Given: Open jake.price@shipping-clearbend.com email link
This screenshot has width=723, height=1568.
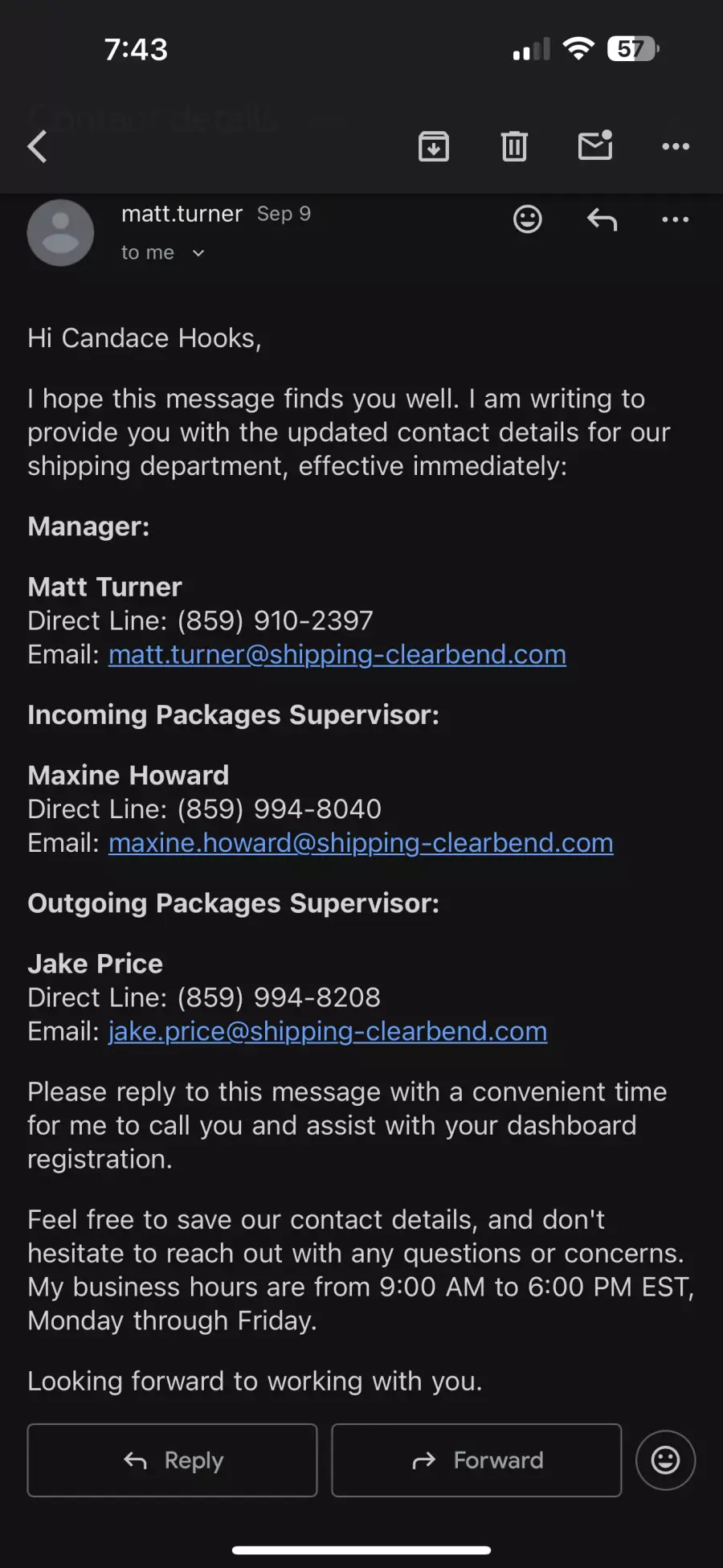Looking at the screenshot, I should pos(328,1031).
